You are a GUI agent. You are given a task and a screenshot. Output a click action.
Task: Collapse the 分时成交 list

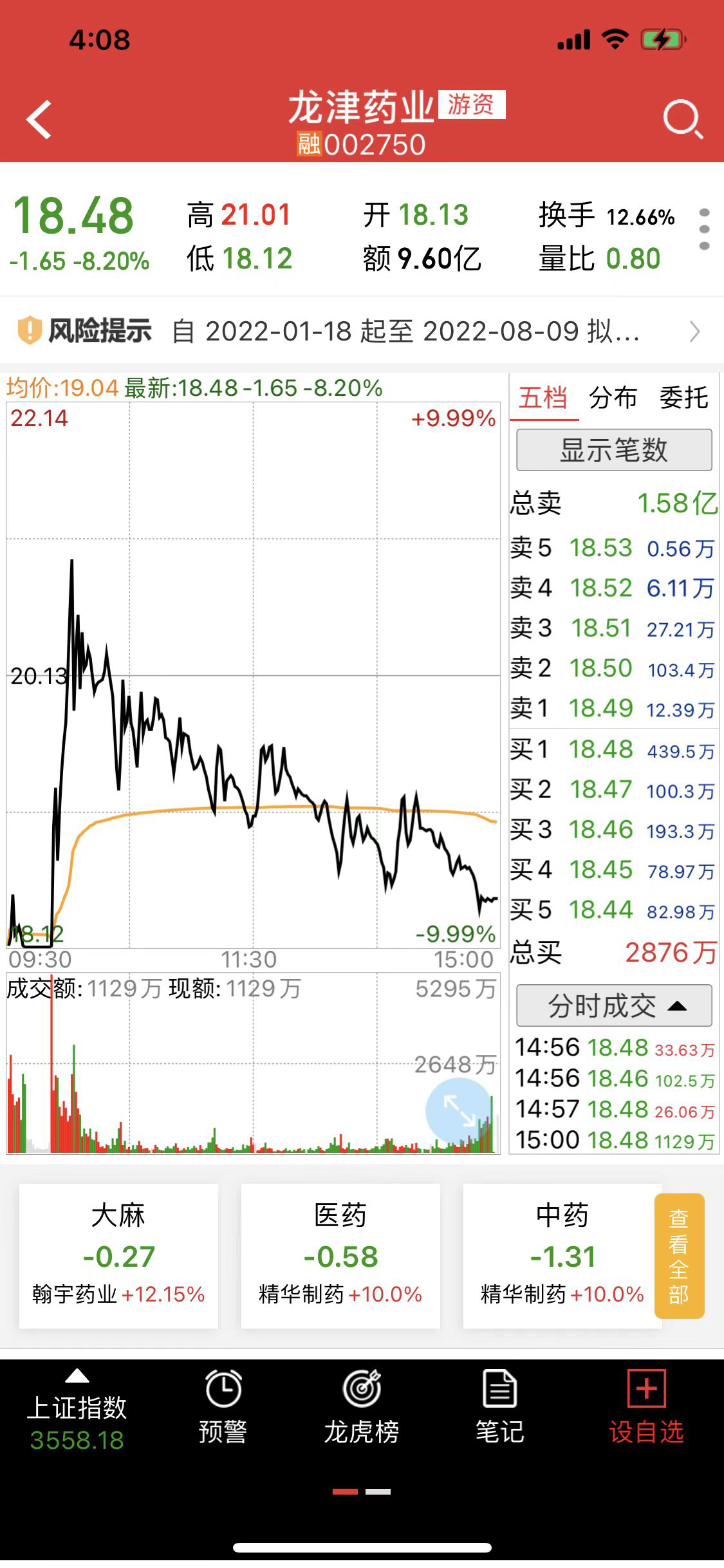[614, 1005]
